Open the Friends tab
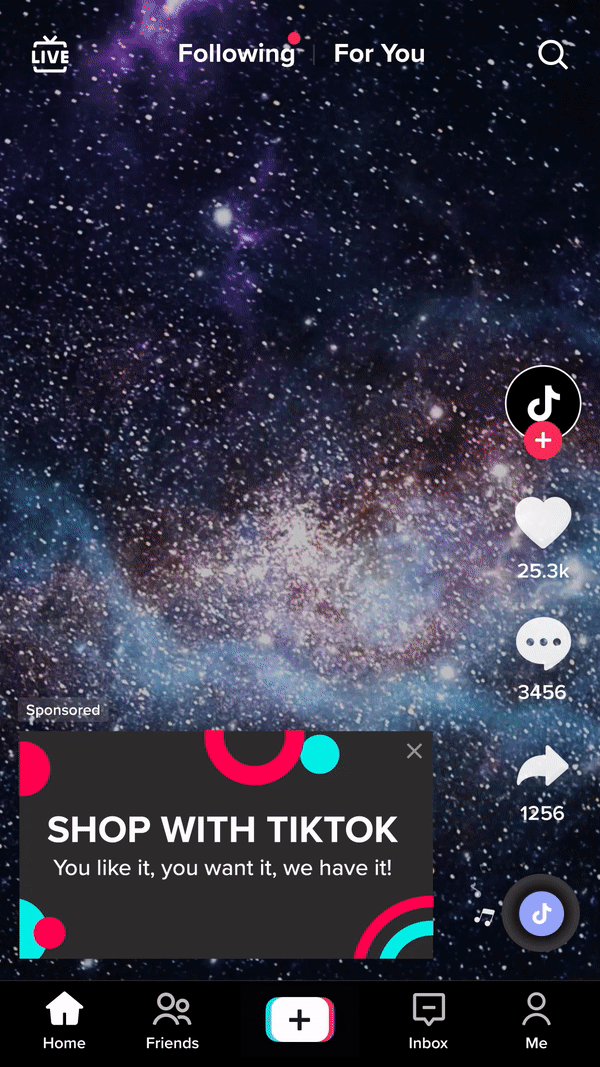The image size is (600, 1067). (172, 1020)
